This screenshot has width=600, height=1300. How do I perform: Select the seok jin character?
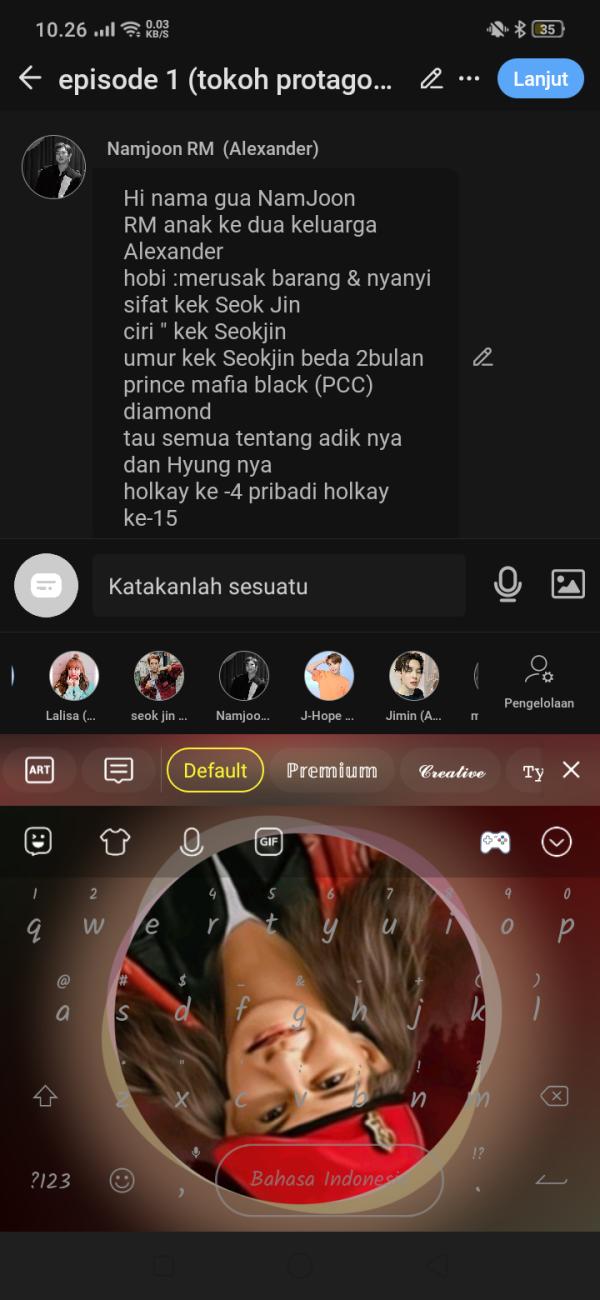[x=159, y=677]
